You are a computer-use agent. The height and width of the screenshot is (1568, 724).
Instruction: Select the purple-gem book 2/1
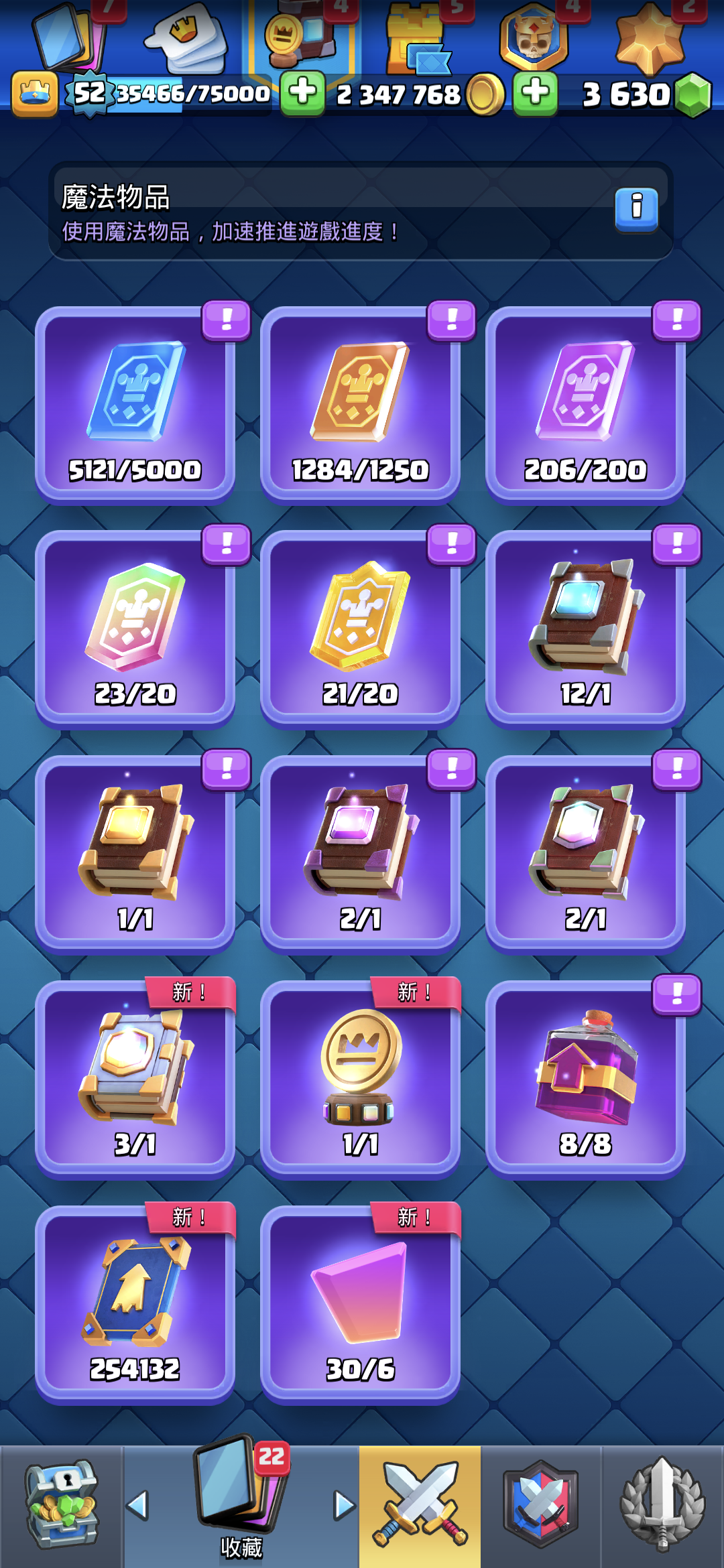point(360,853)
